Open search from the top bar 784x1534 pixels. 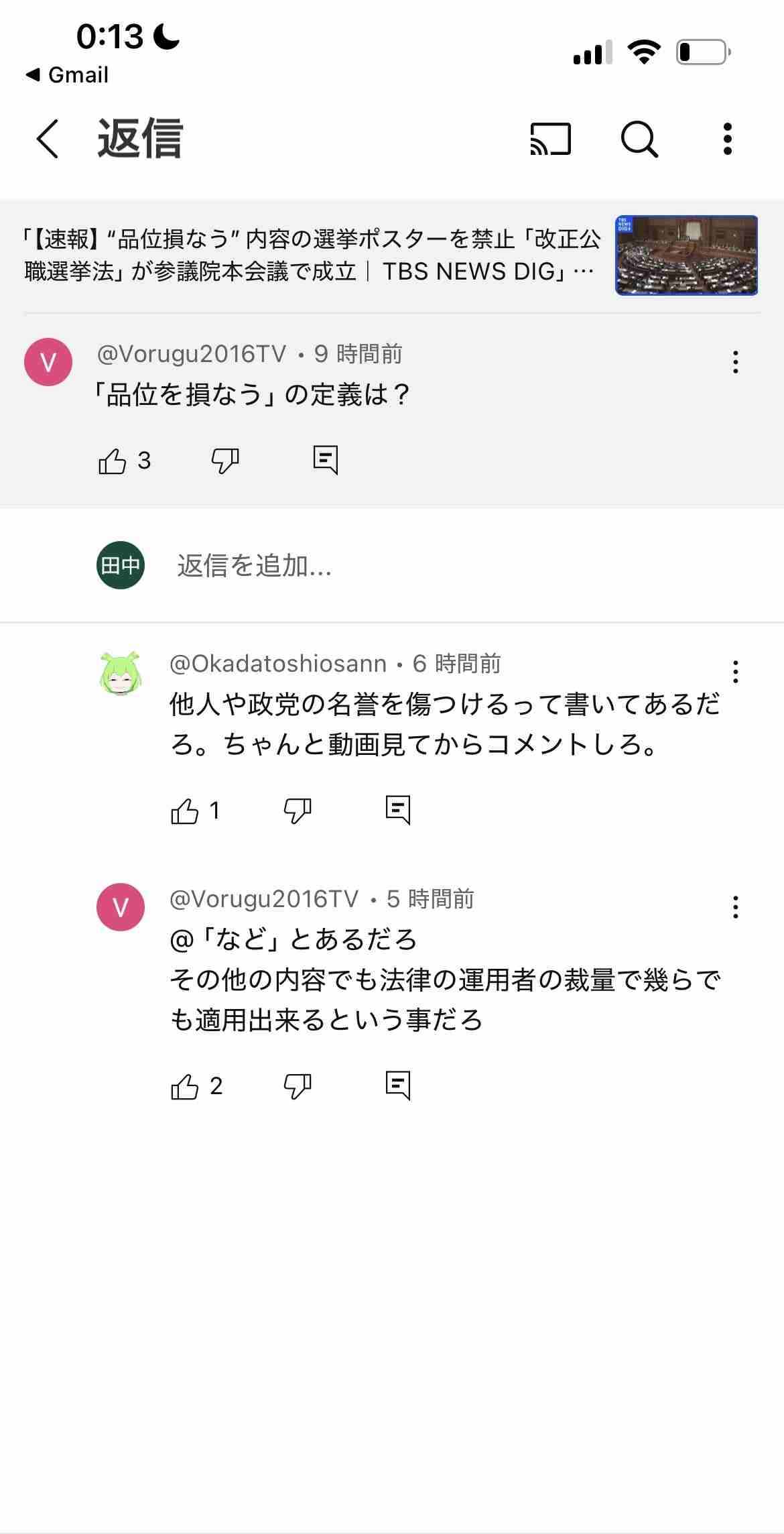(639, 139)
